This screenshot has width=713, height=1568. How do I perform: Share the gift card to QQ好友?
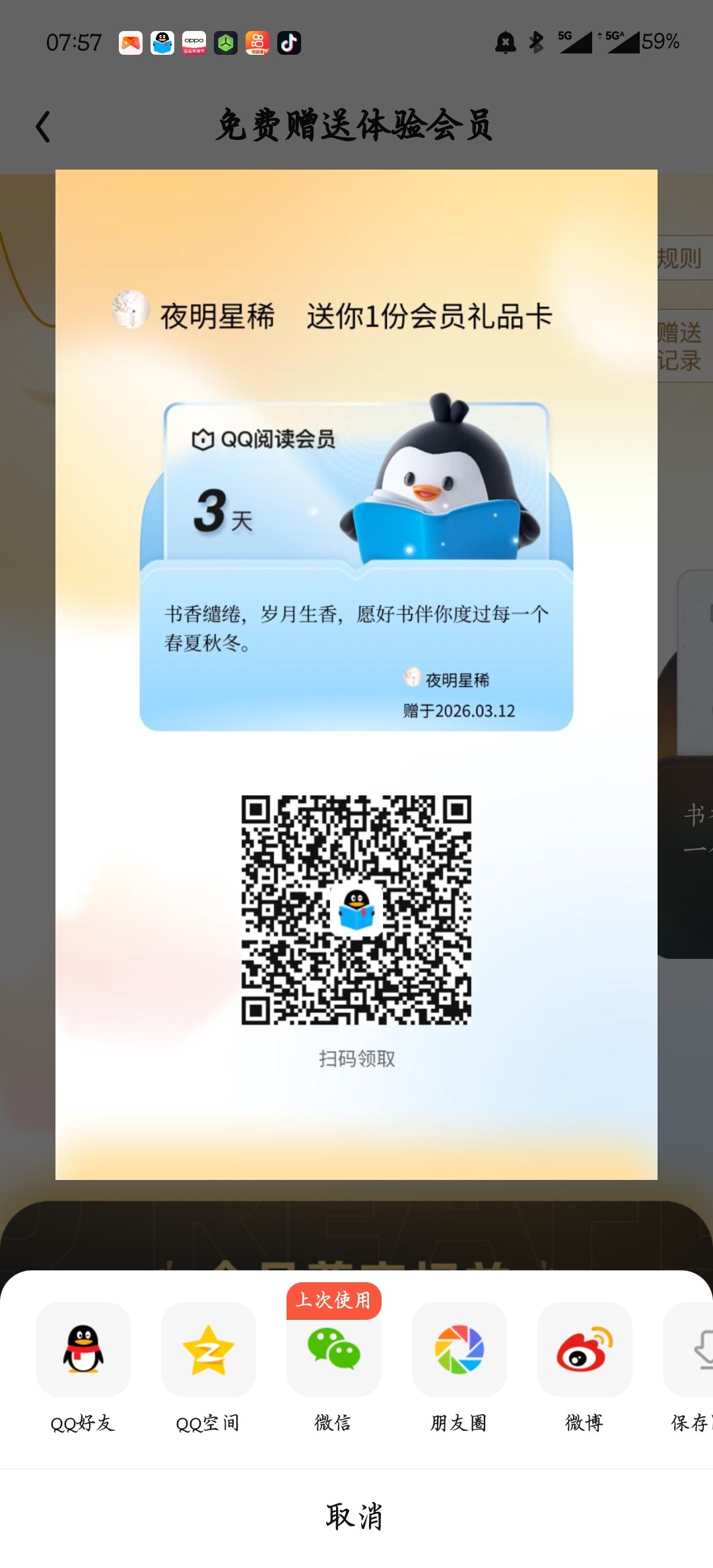pos(83,1349)
